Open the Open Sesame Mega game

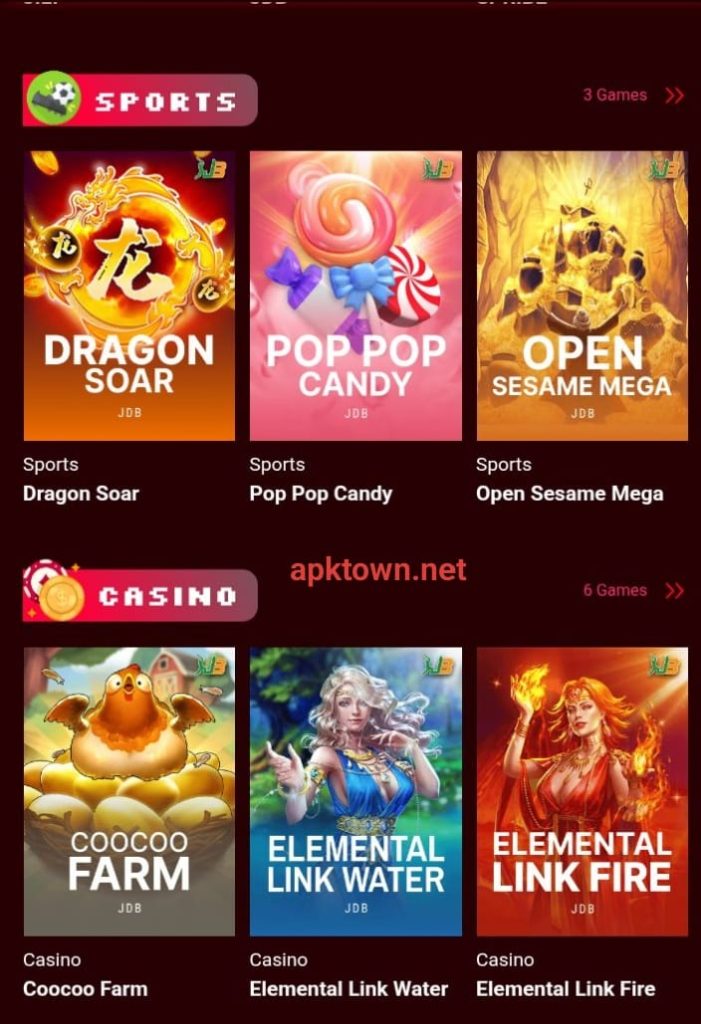pos(582,296)
